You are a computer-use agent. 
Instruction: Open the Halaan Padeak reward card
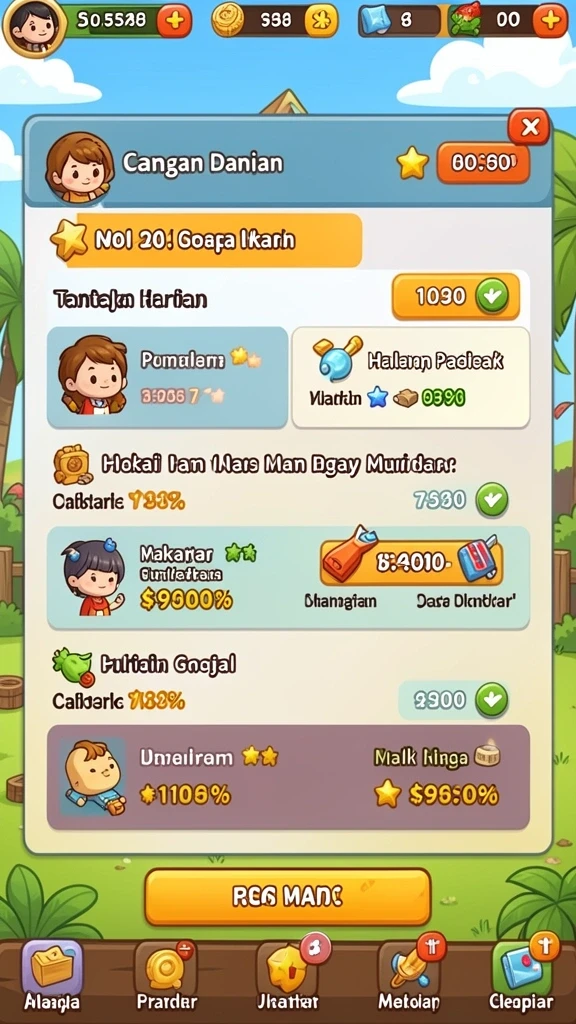point(410,377)
